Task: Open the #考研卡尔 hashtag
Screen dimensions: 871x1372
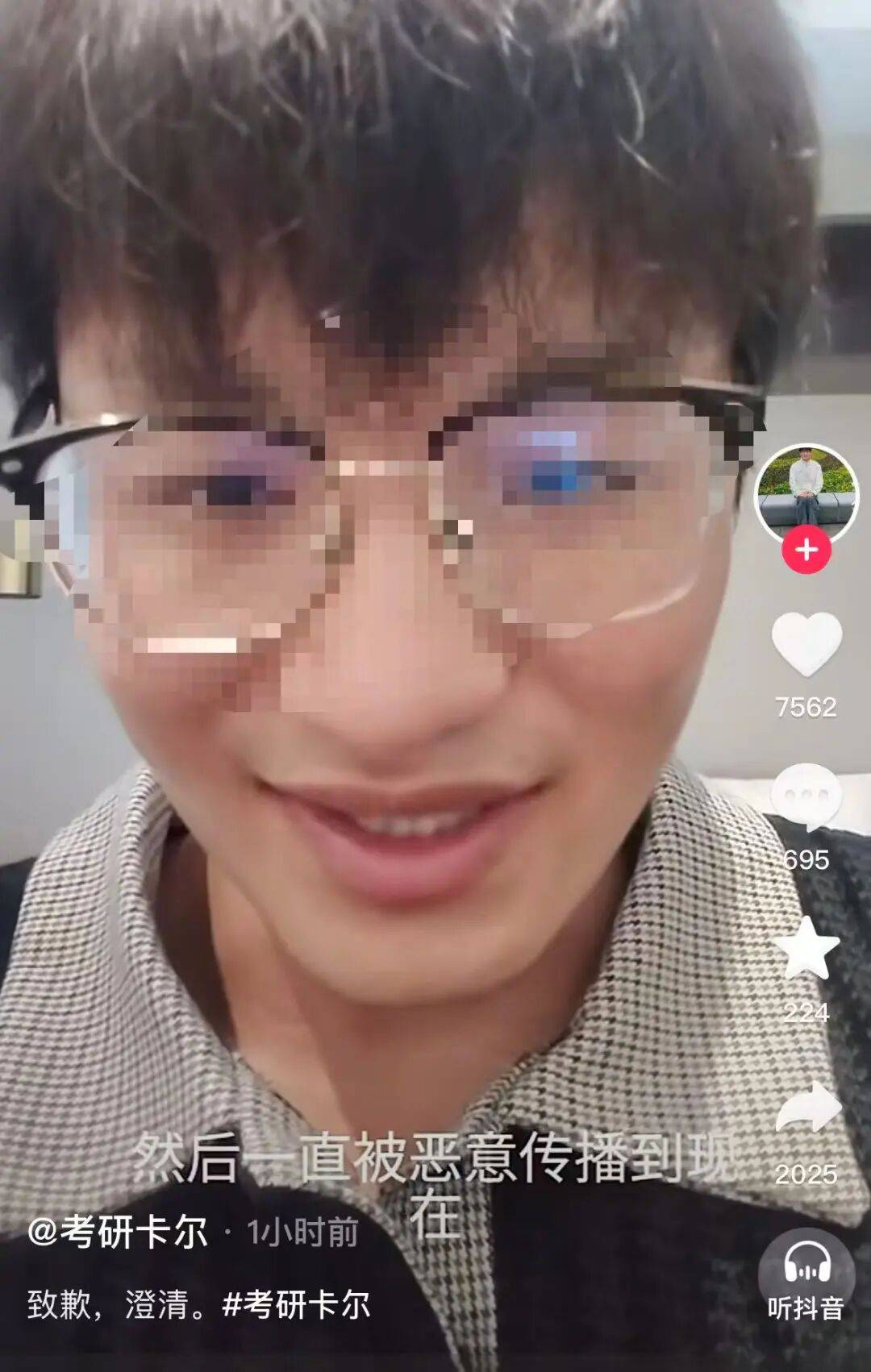Action: pos(296,1305)
